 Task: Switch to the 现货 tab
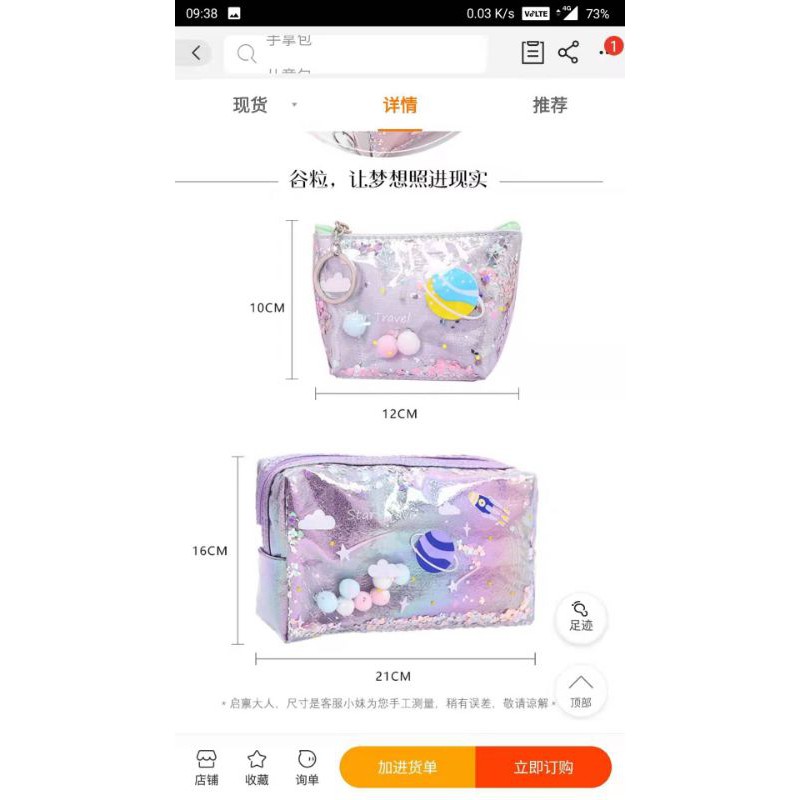[x=250, y=105]
